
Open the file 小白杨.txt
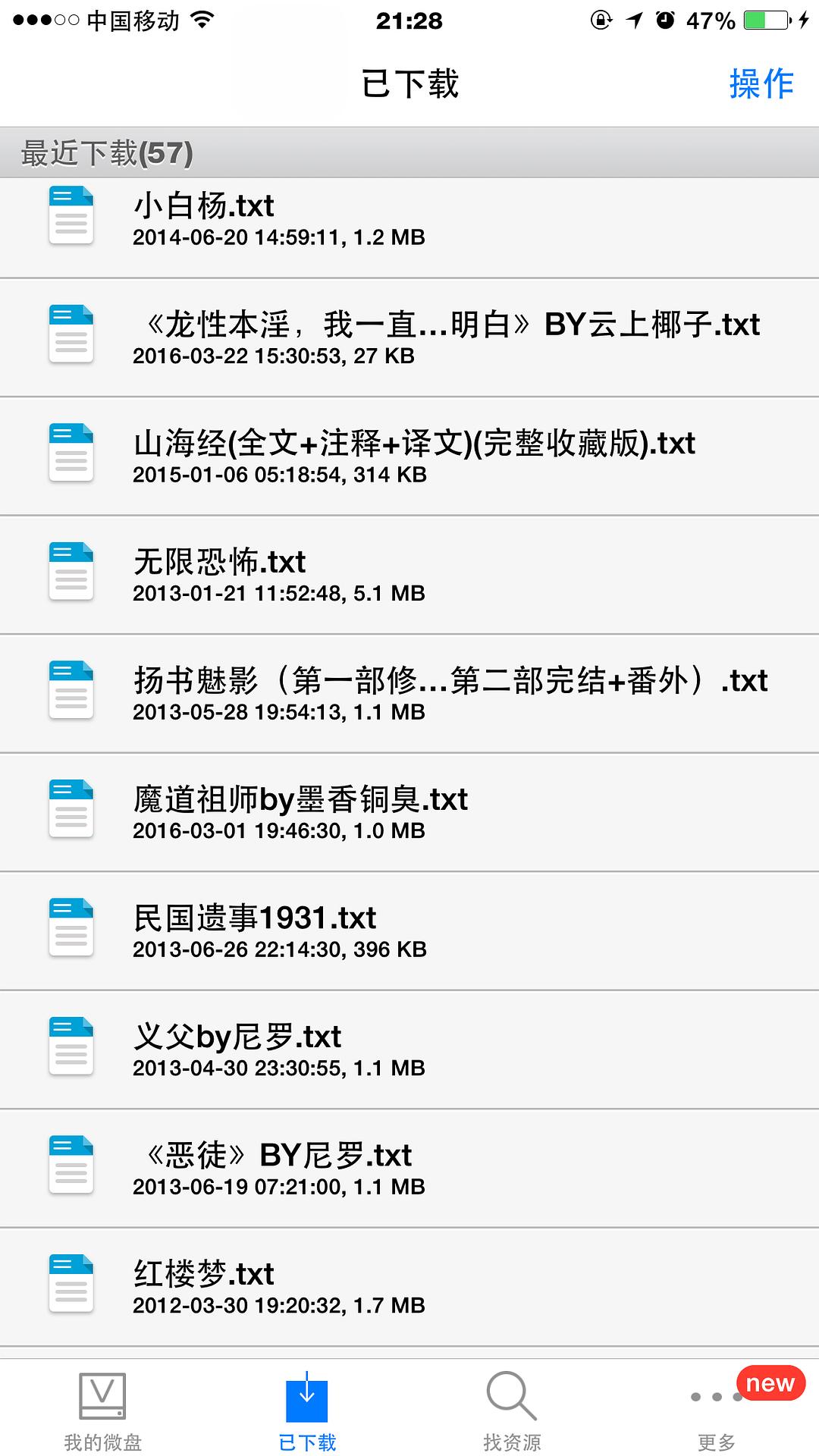click(x=409, y=219)
